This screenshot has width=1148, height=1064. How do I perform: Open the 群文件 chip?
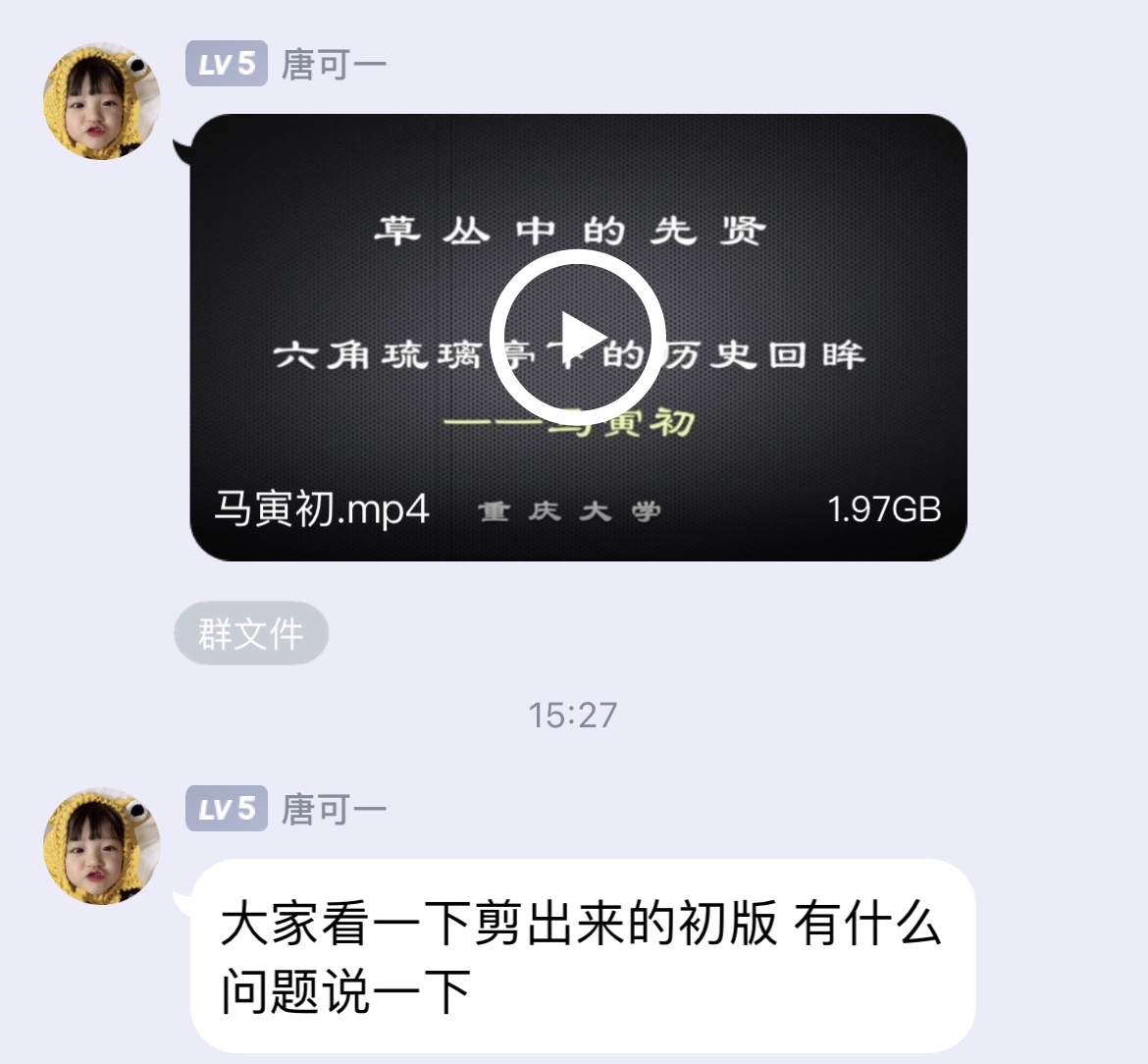251,634
